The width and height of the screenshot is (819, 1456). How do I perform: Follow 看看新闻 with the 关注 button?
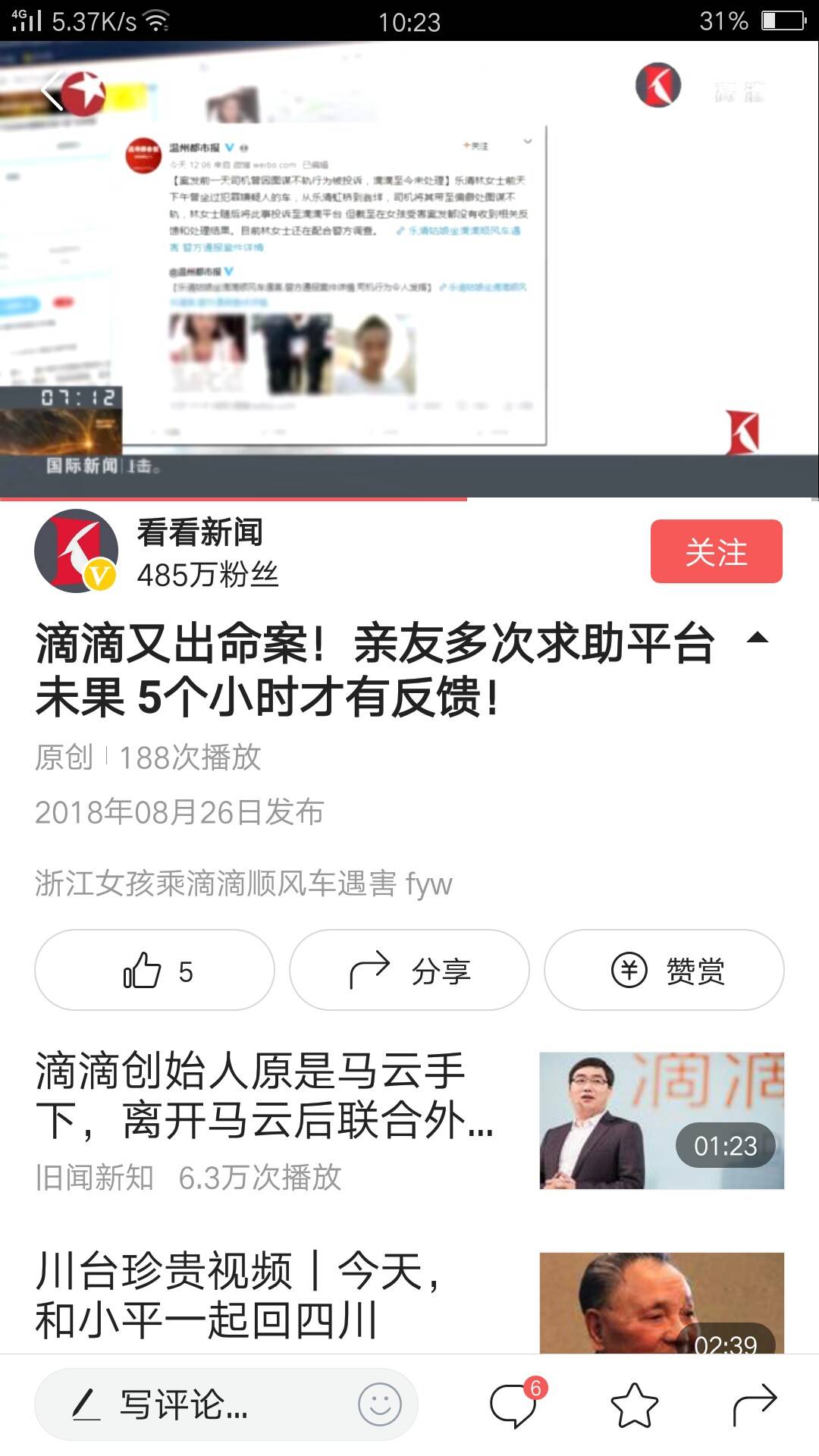click(716, 551)
